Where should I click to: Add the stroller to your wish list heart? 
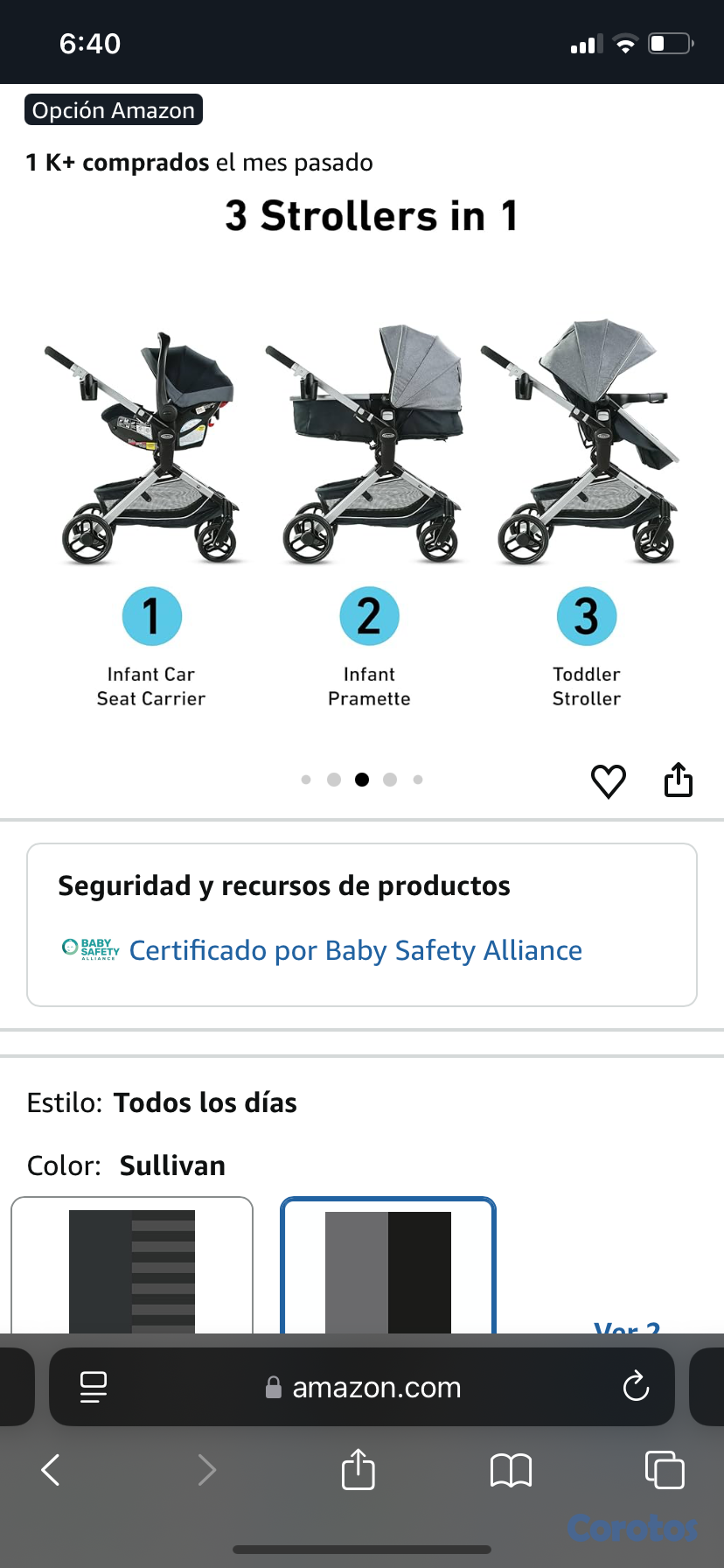tap(609, 781)
